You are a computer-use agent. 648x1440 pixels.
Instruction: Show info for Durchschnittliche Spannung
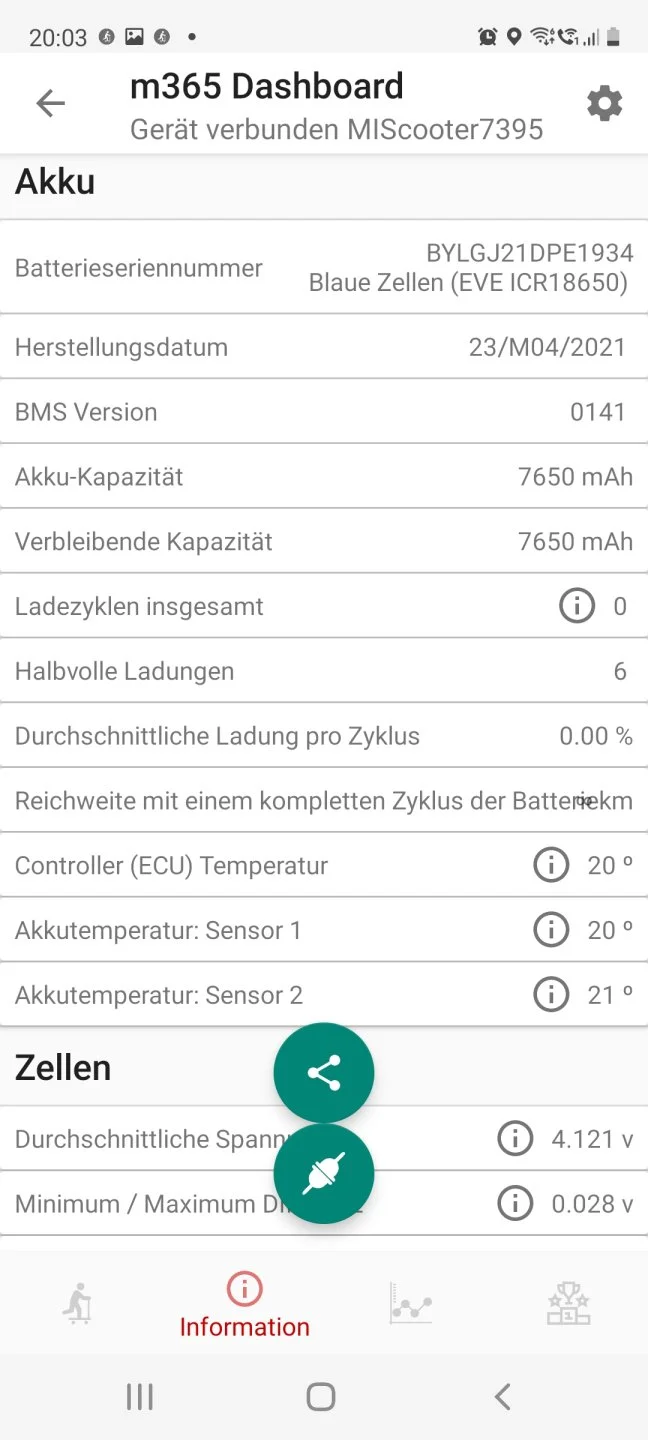515,1138
